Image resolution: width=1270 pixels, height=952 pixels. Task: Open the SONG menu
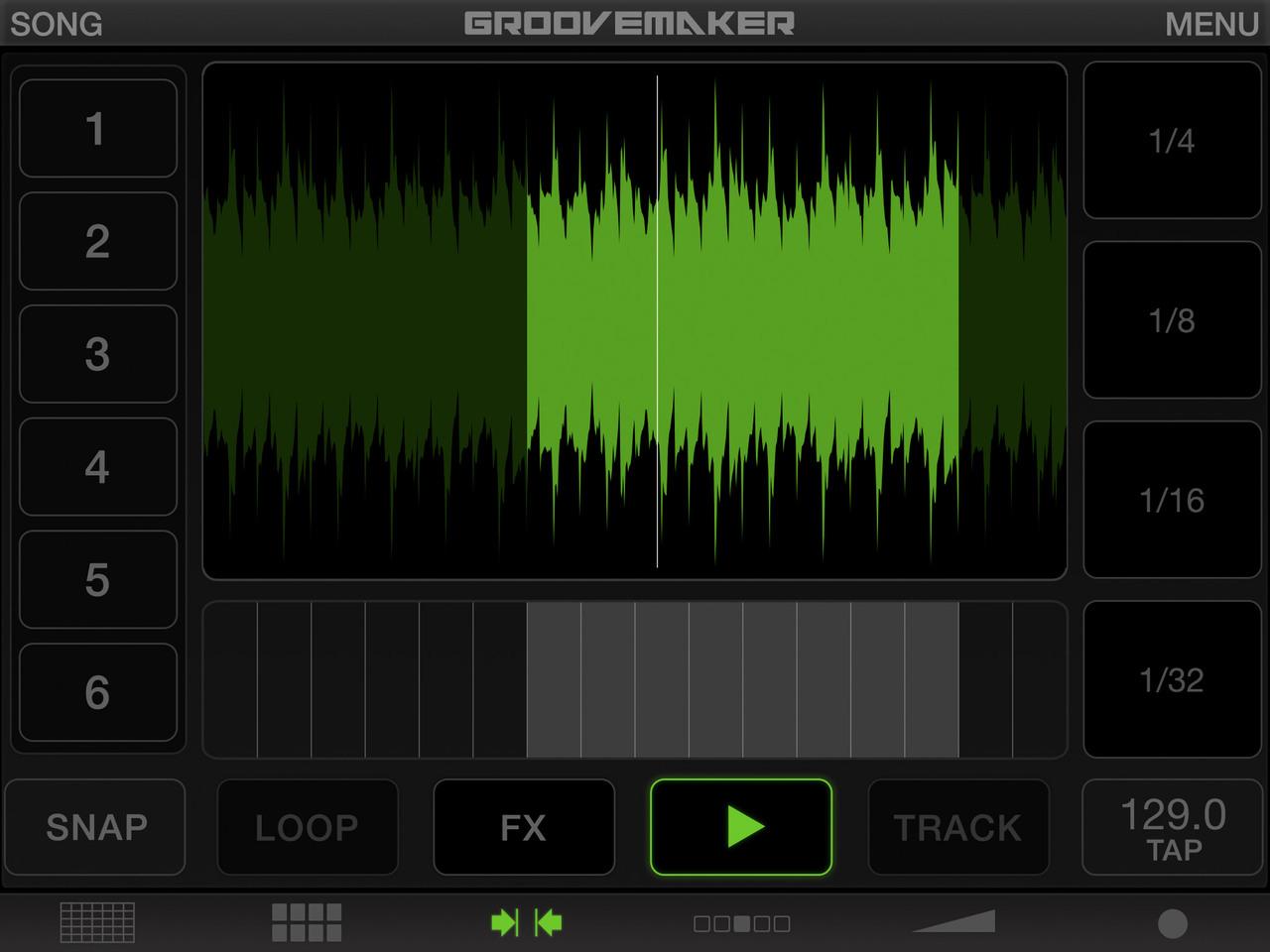tap(57, 24)
